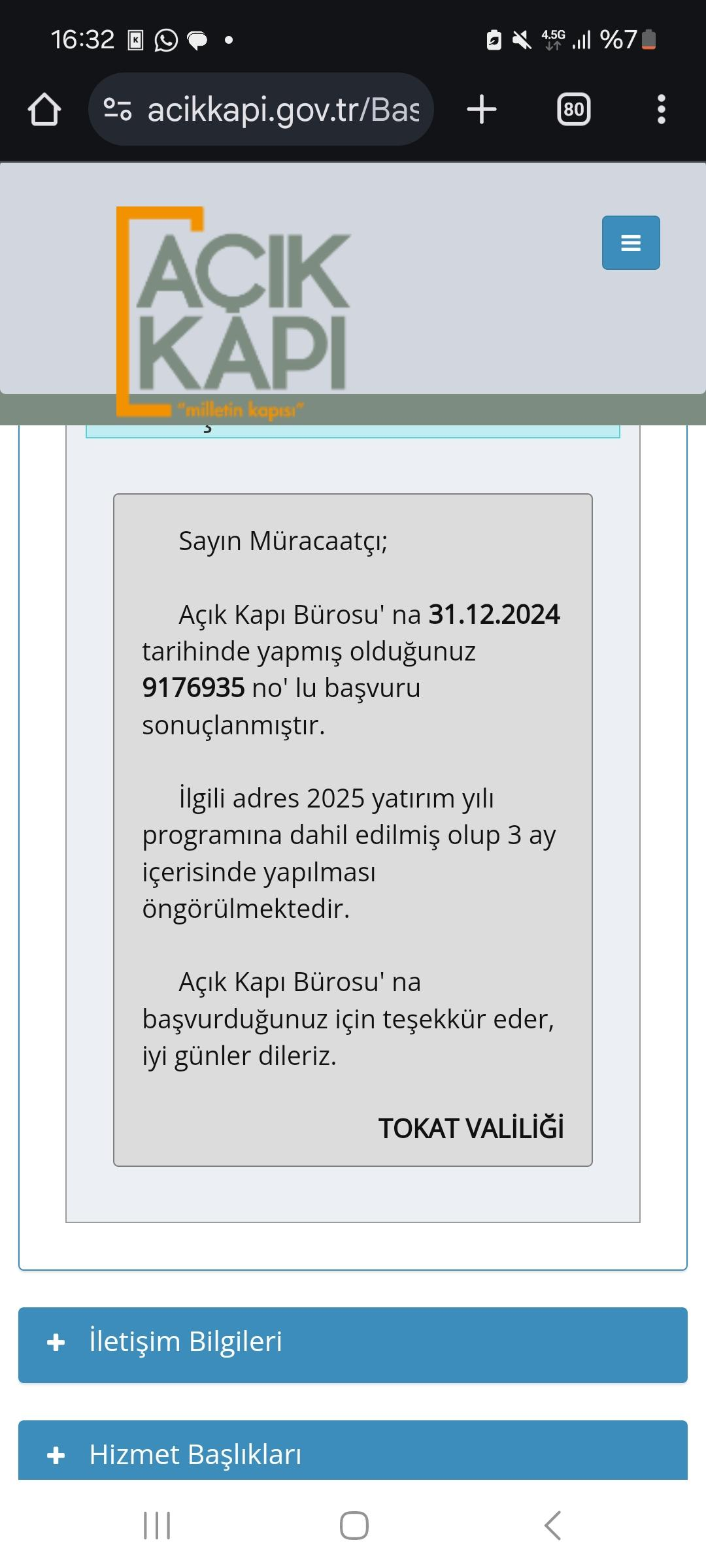The image size is (706, 1568).
Task: Open the browser overflow menu
Action: click(x=661, y=109)
